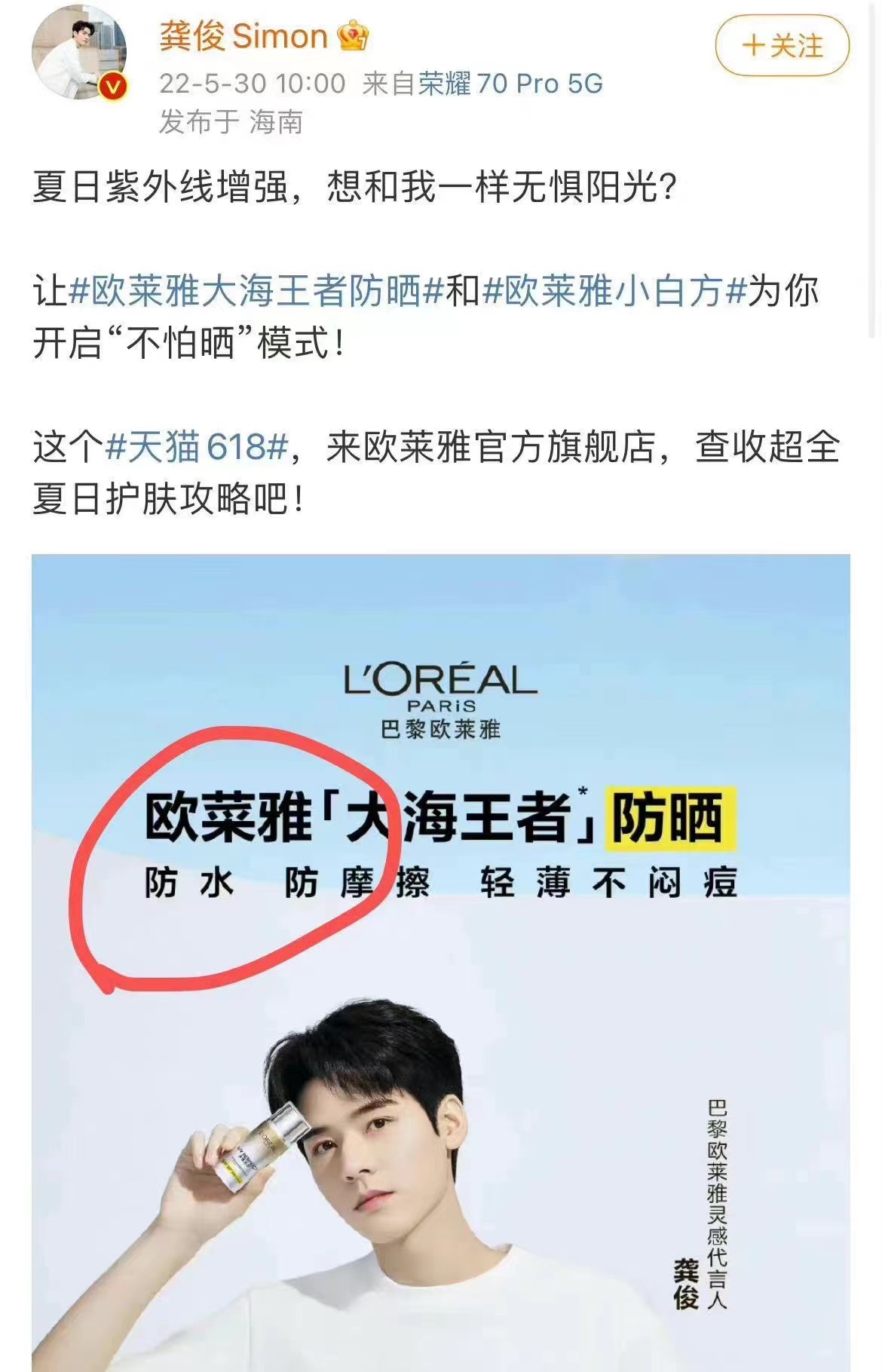Image resolution: width=882 pixels, height=1372 pixels.
Task: Open 龚俊 Simon's profile avatar
Action: click(x=78, y=57)
